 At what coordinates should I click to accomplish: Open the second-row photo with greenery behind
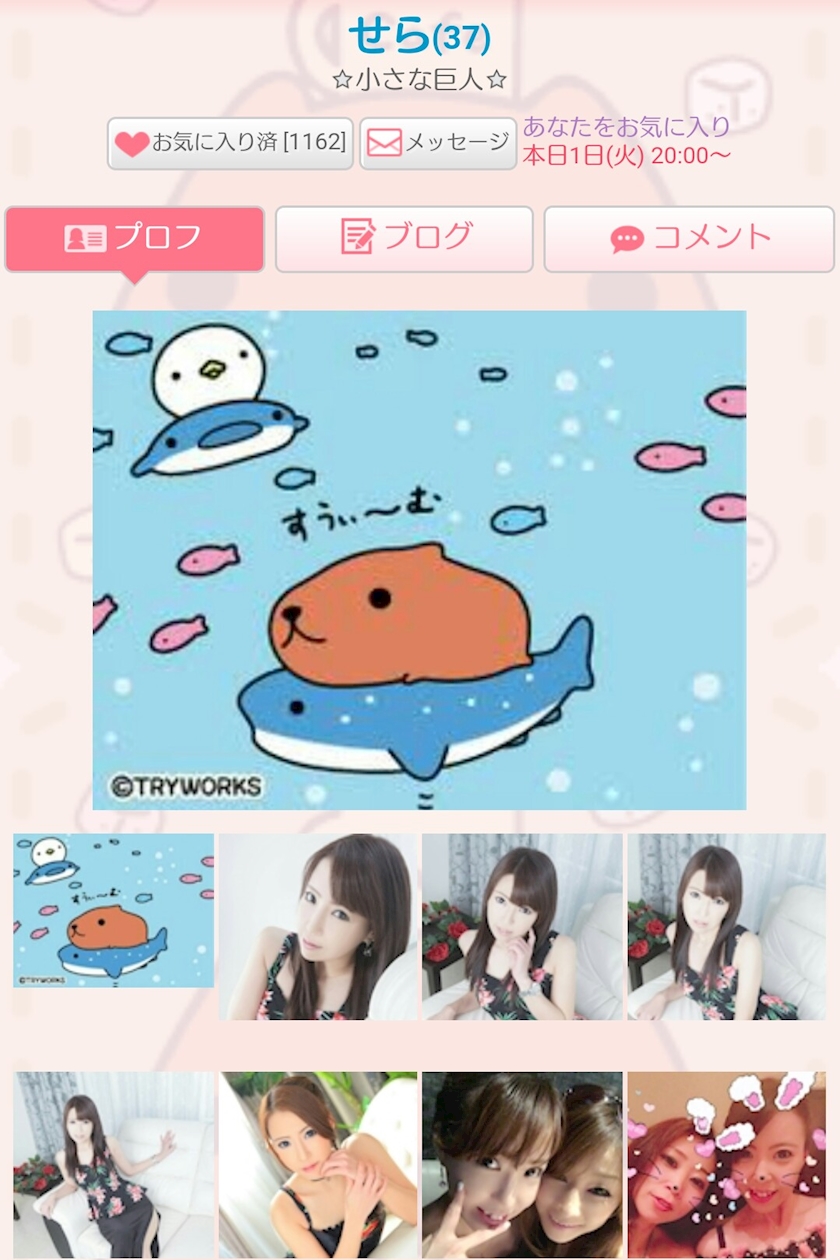click(318, 1165)
